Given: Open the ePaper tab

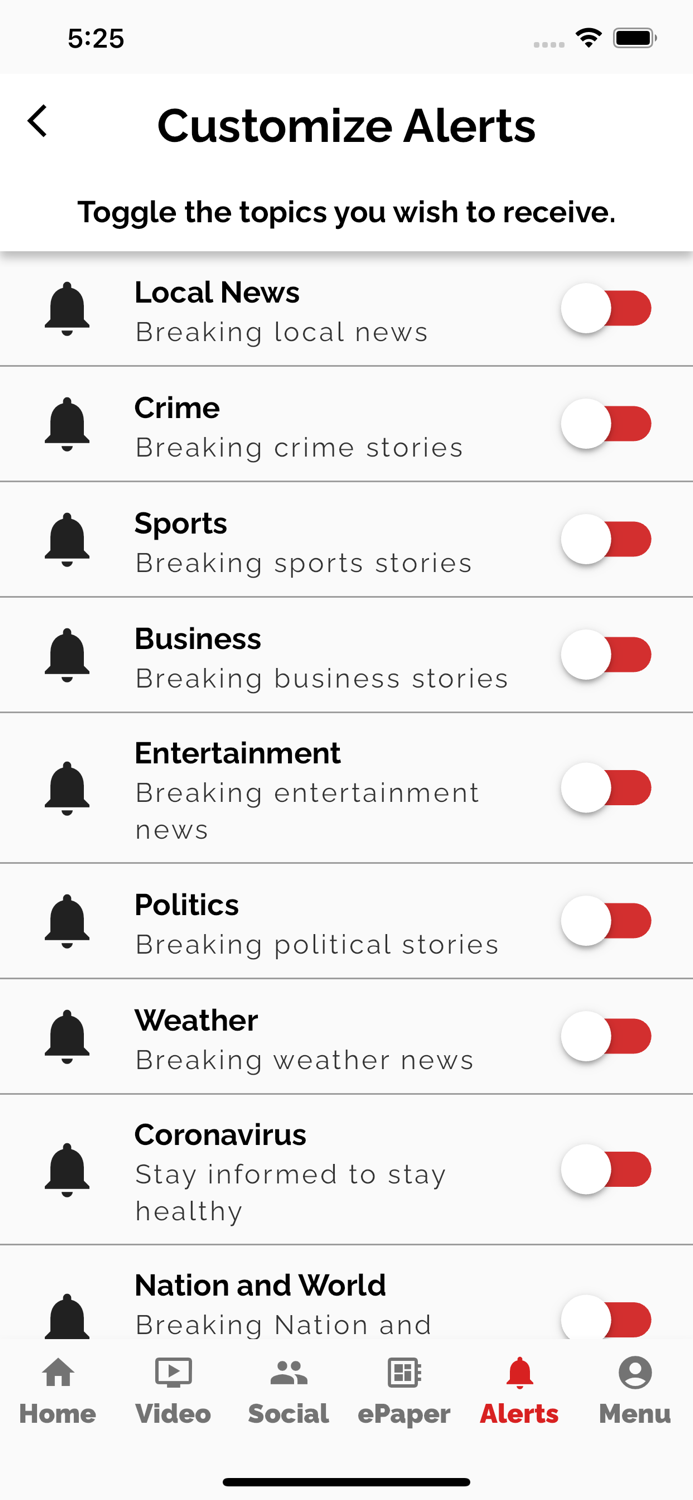Looking at the screenshot, I should (404, 1391).
